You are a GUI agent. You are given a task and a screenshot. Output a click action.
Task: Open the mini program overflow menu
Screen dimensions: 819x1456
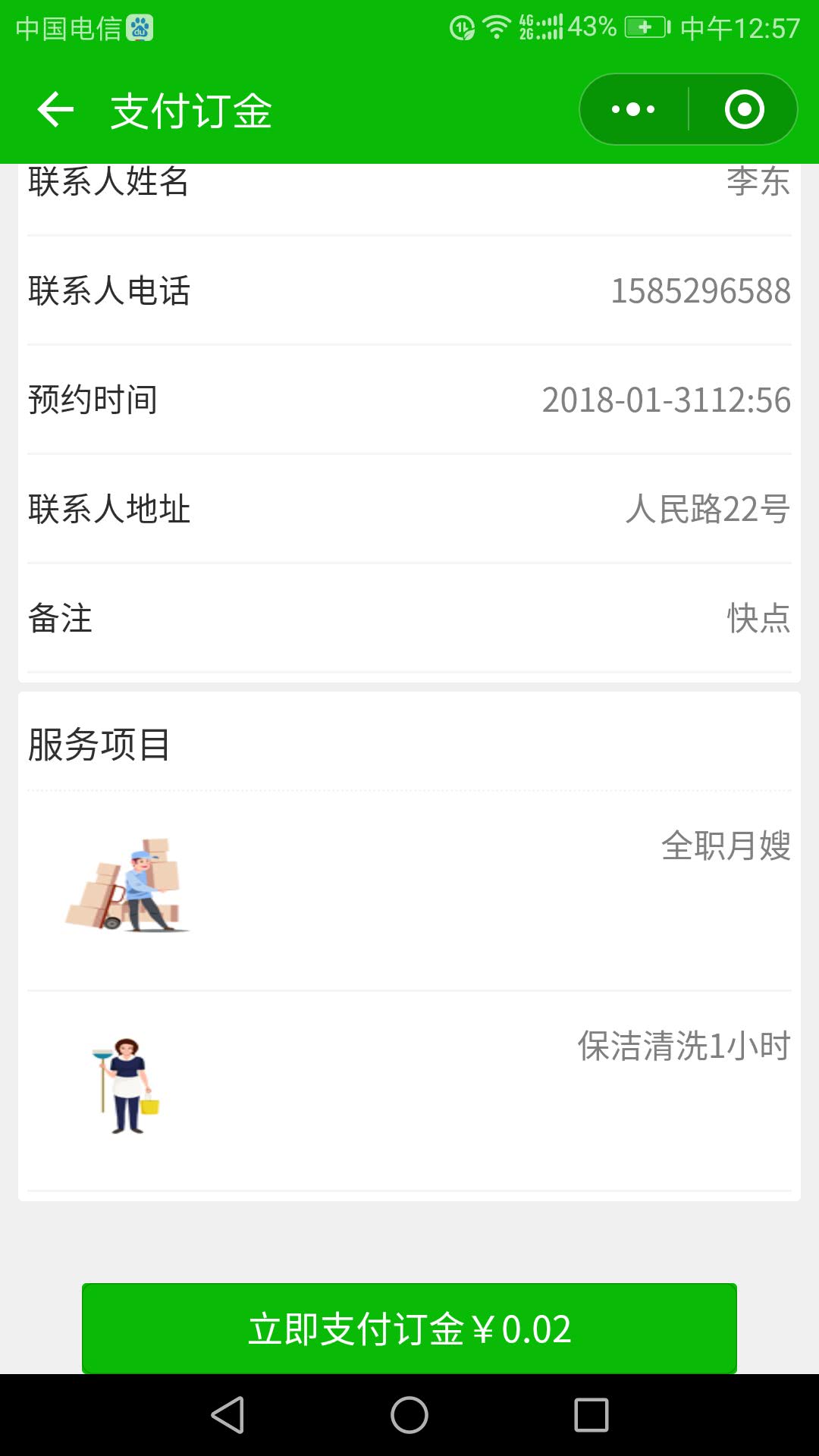[633, 110]
